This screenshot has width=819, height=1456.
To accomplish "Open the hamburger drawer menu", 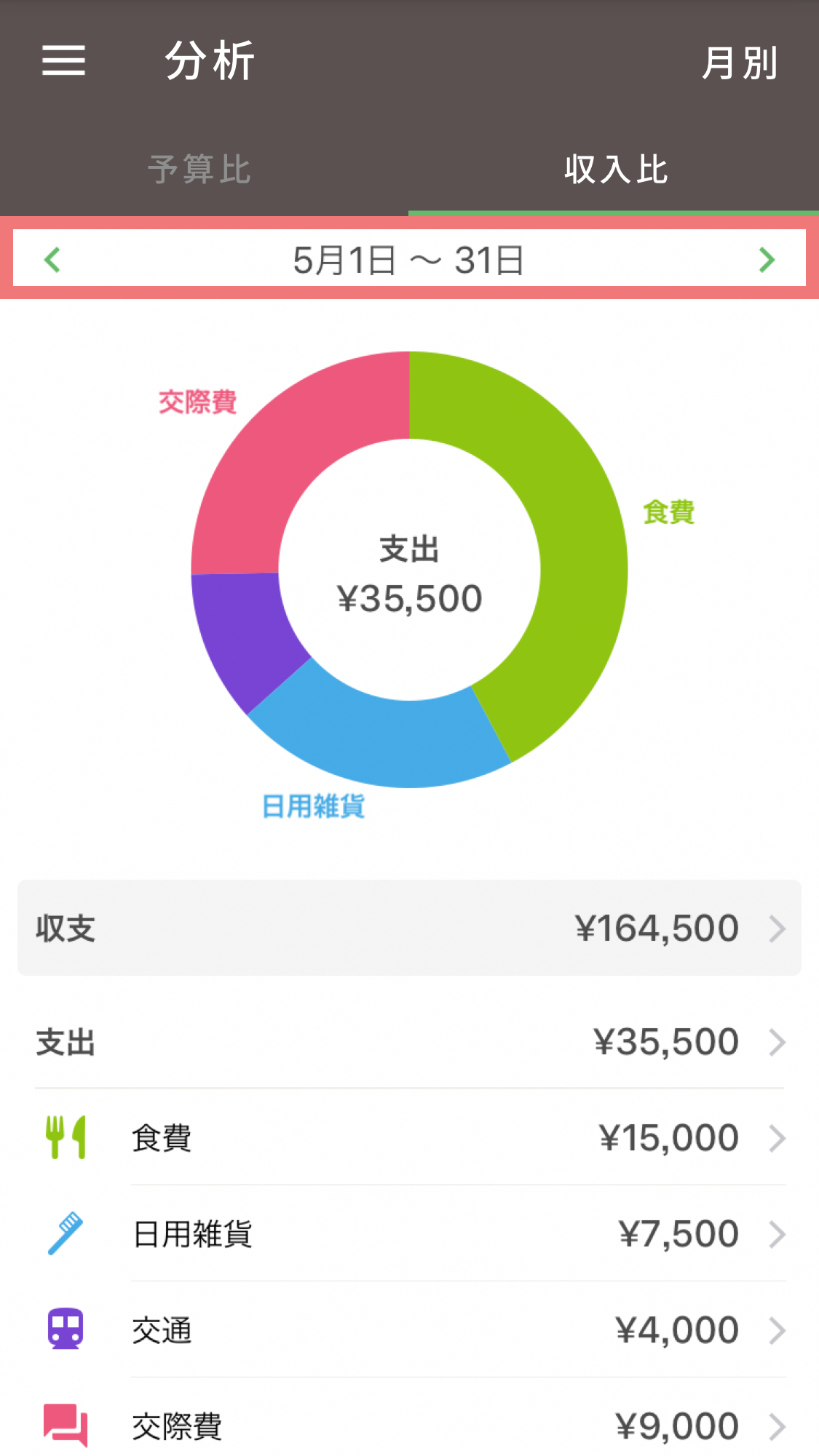I will (63, 60).
